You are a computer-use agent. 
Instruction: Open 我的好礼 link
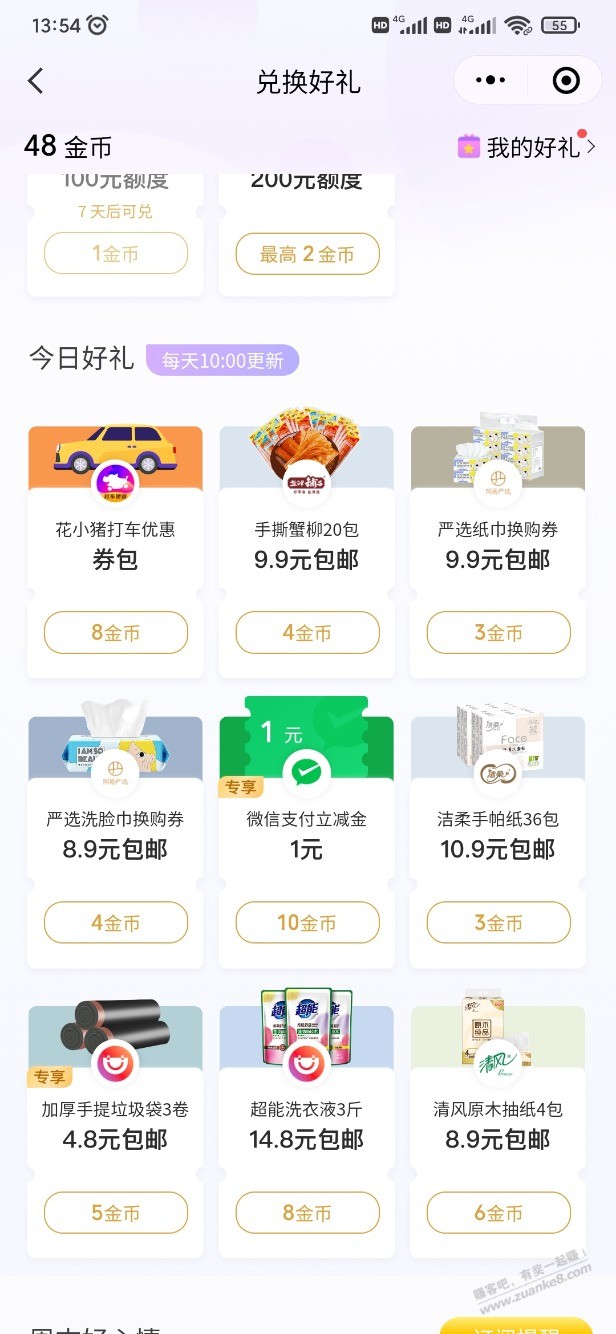(x=526, y=147)
